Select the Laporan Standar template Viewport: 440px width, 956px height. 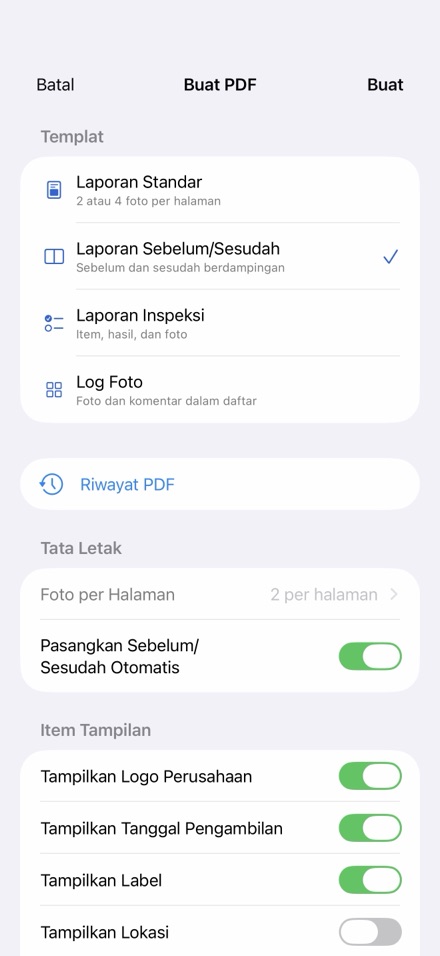[220, 190]
